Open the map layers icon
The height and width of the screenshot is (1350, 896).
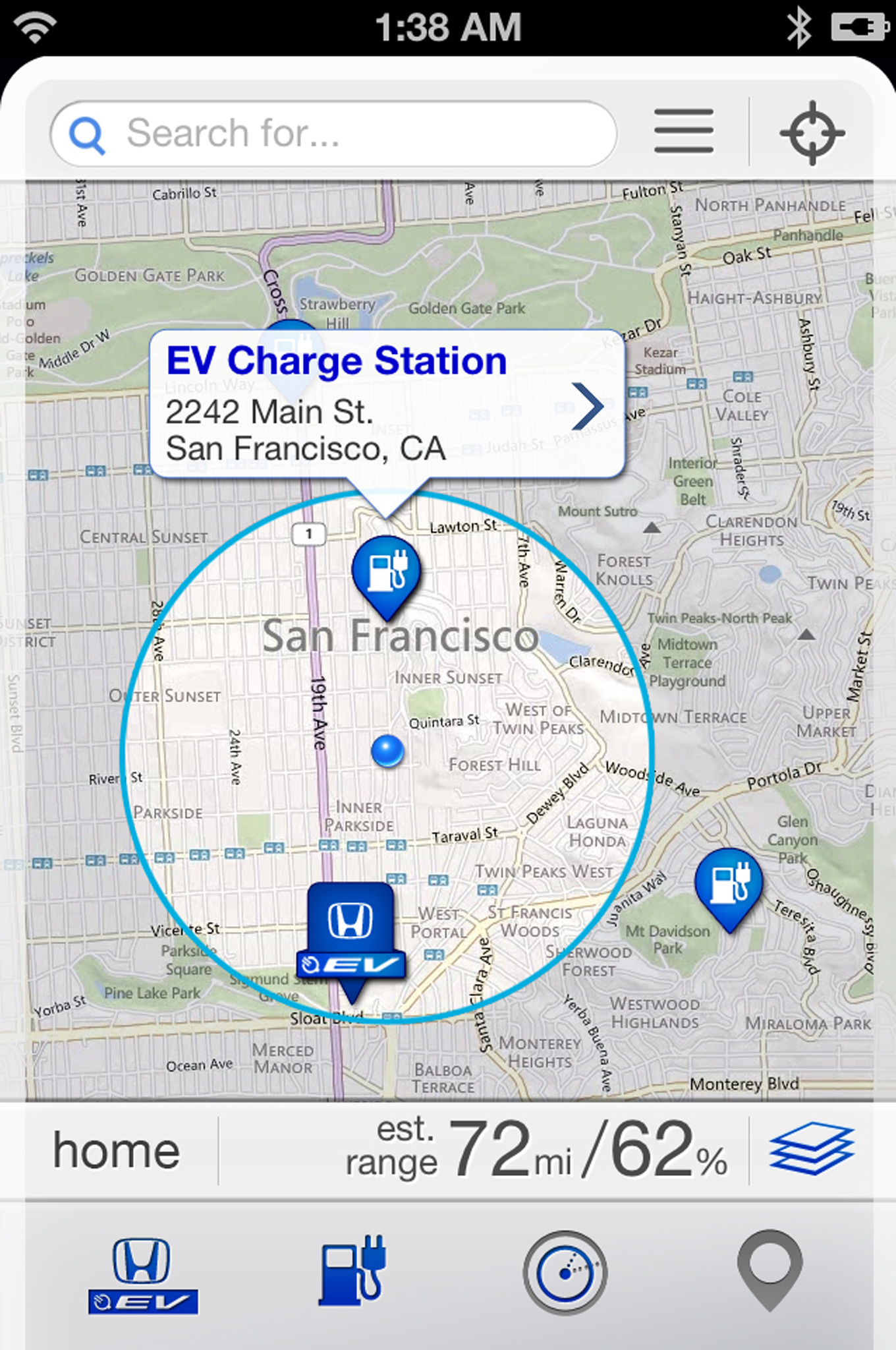coord(812,1148)
